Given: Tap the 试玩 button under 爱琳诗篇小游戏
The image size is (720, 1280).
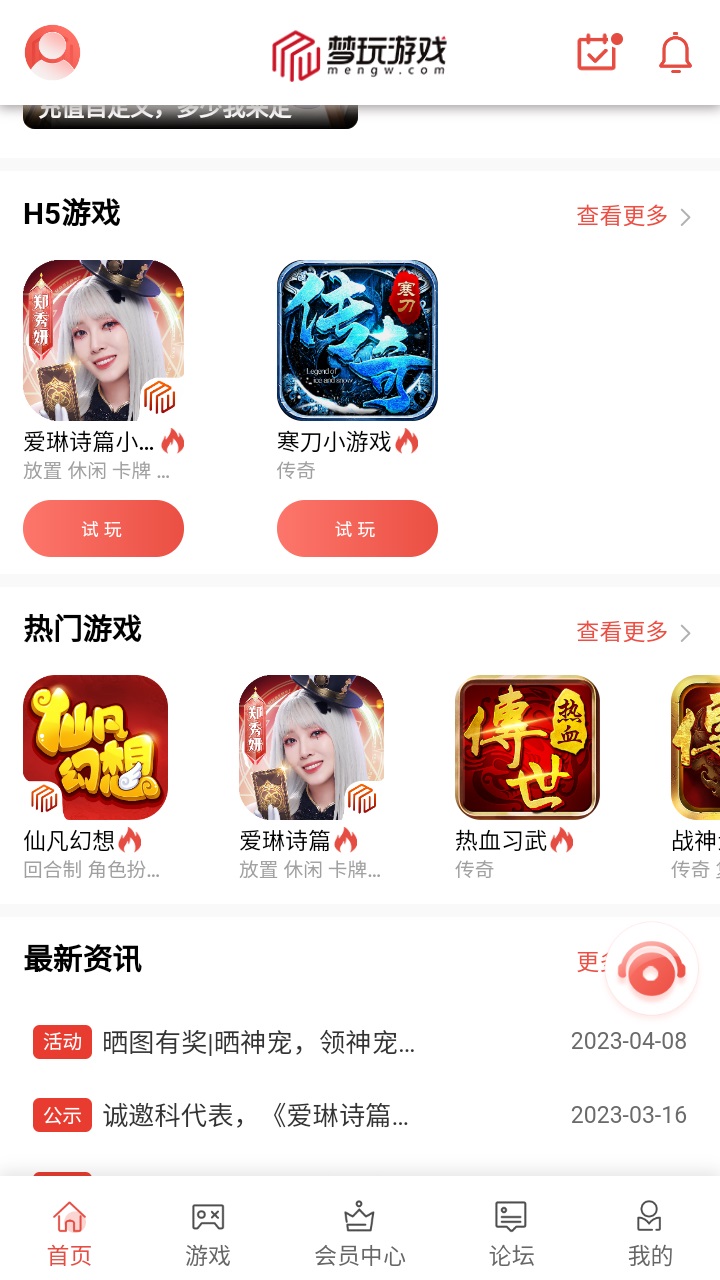Looking at the screenshot, I should [103, 528].
